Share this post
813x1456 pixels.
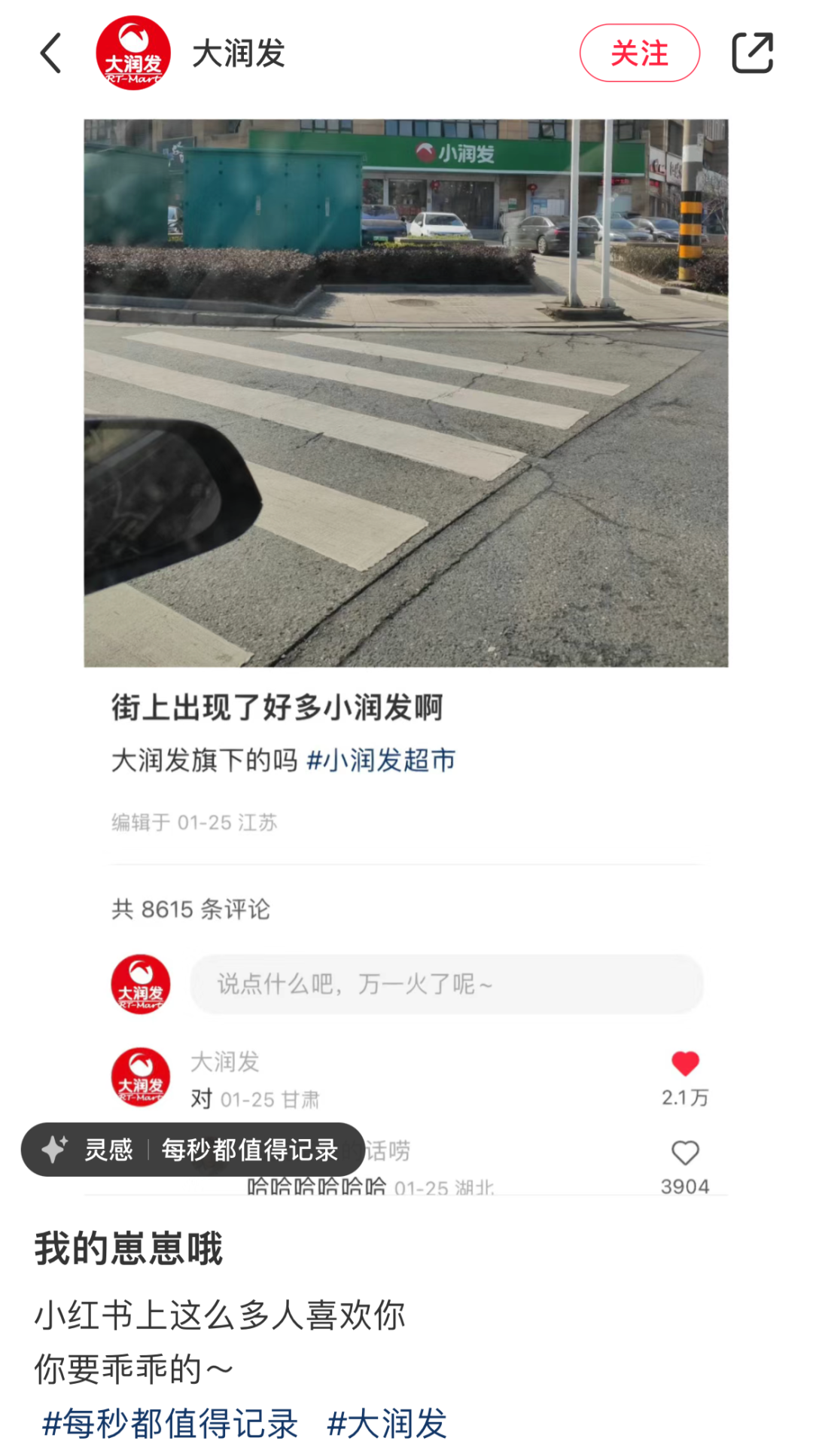(752, 53)
